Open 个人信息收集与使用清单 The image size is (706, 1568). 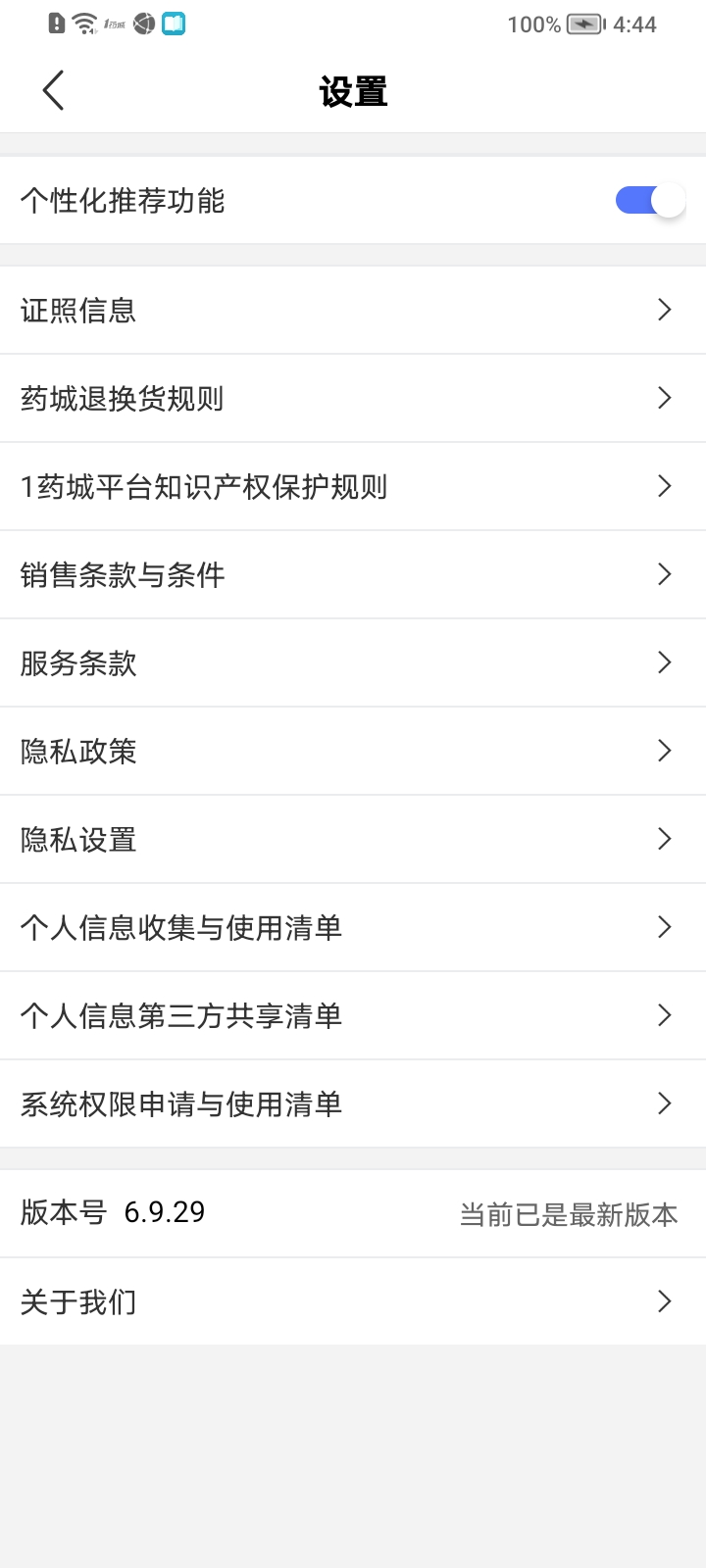click(353, 927)
